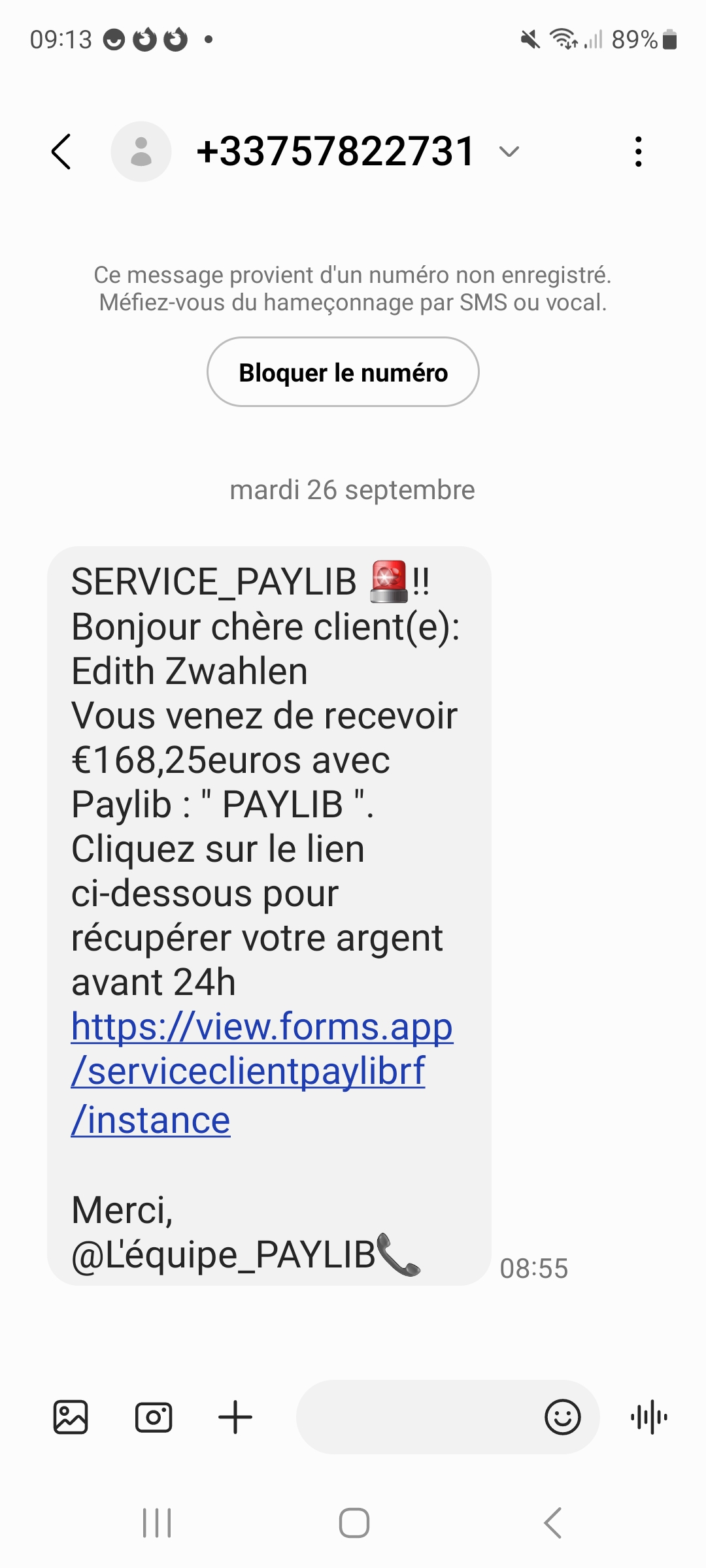Tap the Bloquer le numéro button
The height and width of the screenshot is (1568, 706).
tap(343, 372)
